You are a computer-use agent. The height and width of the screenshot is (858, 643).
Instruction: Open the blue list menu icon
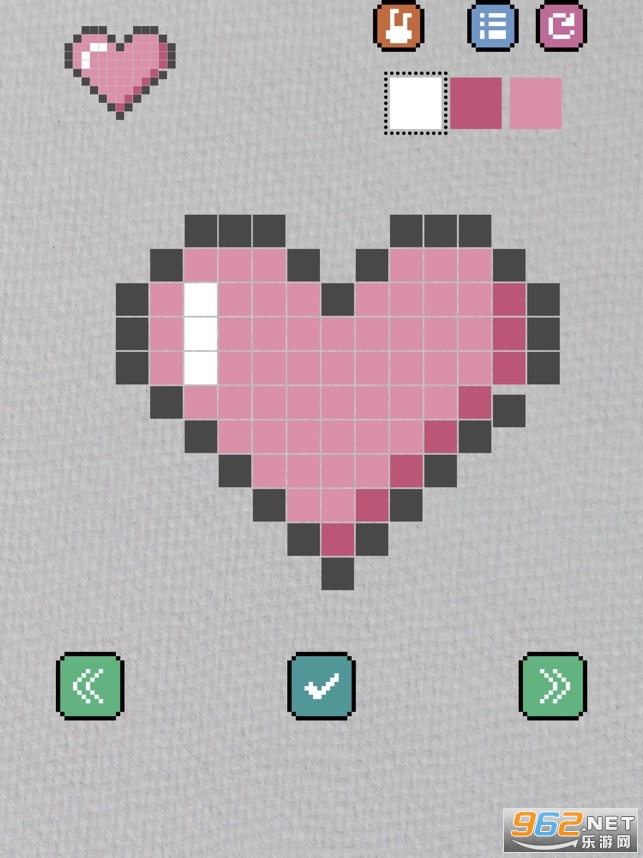(493, 26)
